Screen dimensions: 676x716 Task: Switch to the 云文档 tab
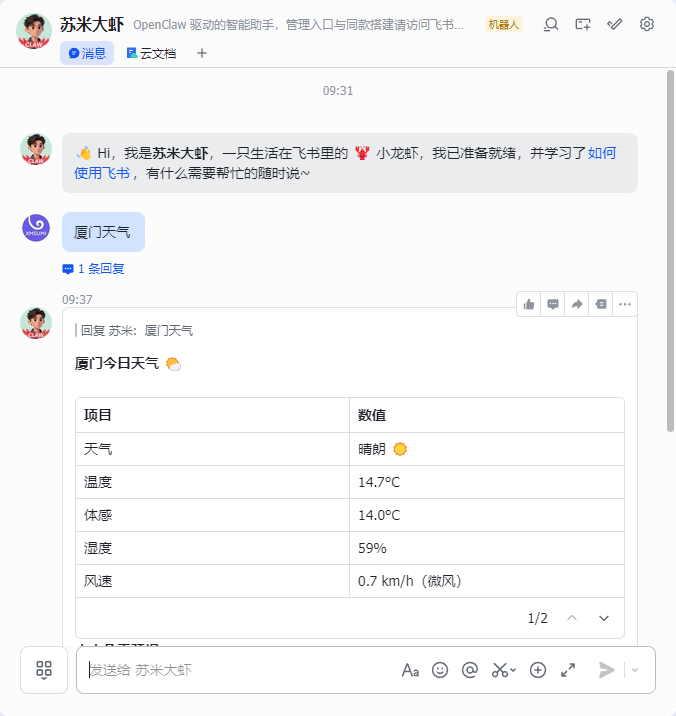click(151, 53)
